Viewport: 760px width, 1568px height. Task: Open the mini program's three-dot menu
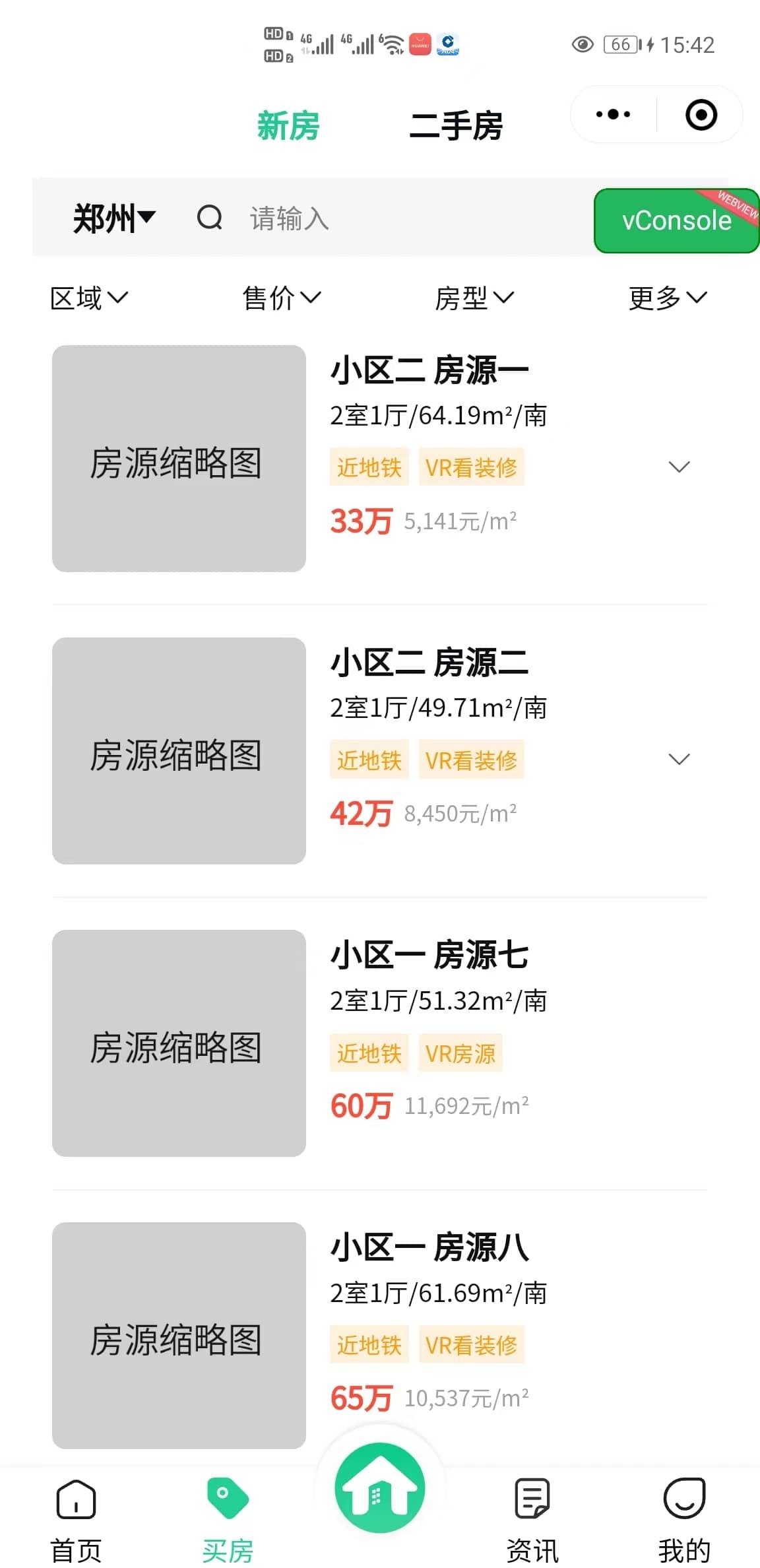613,114
